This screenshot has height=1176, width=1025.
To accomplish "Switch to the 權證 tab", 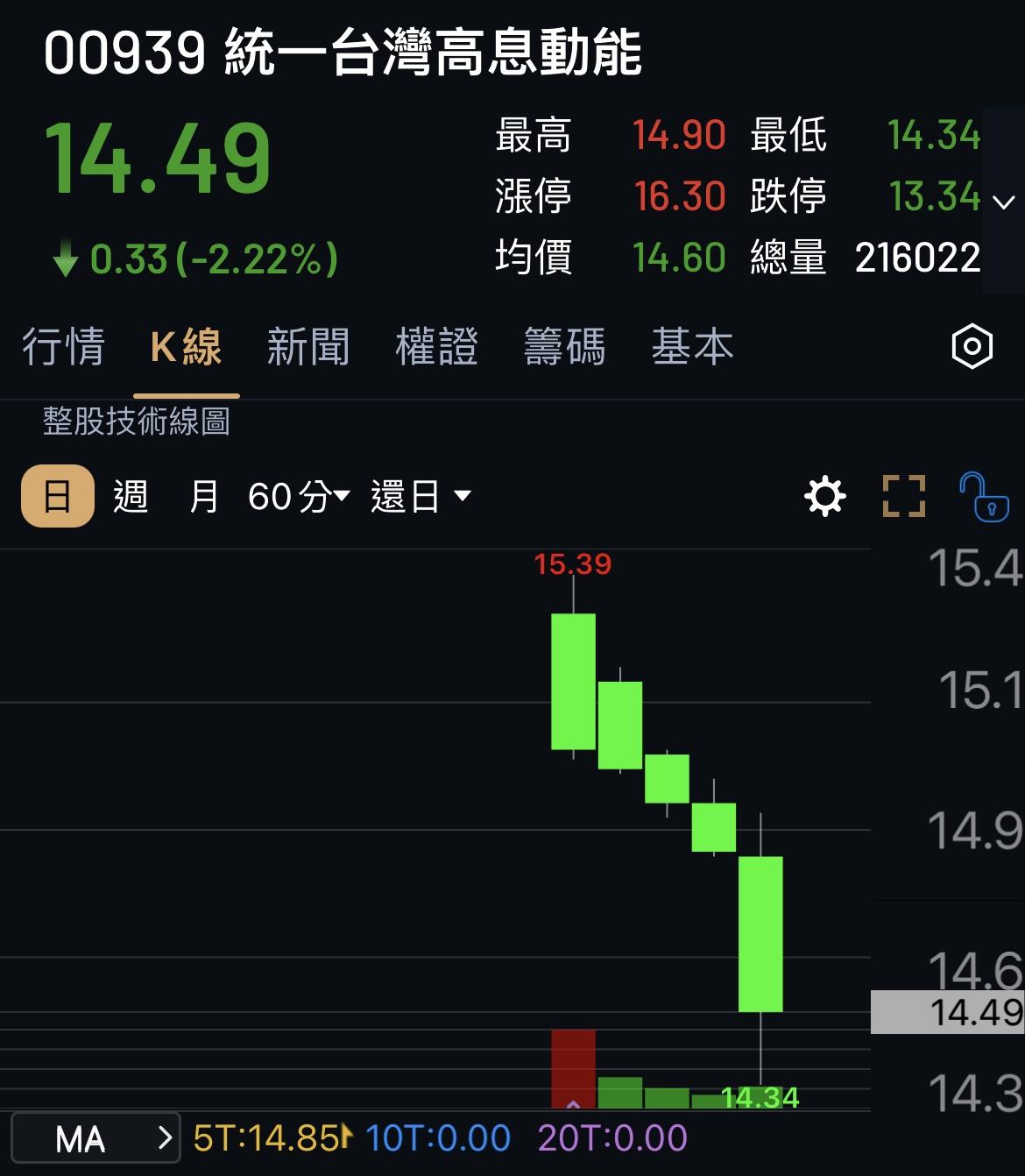I will [436, 346].
